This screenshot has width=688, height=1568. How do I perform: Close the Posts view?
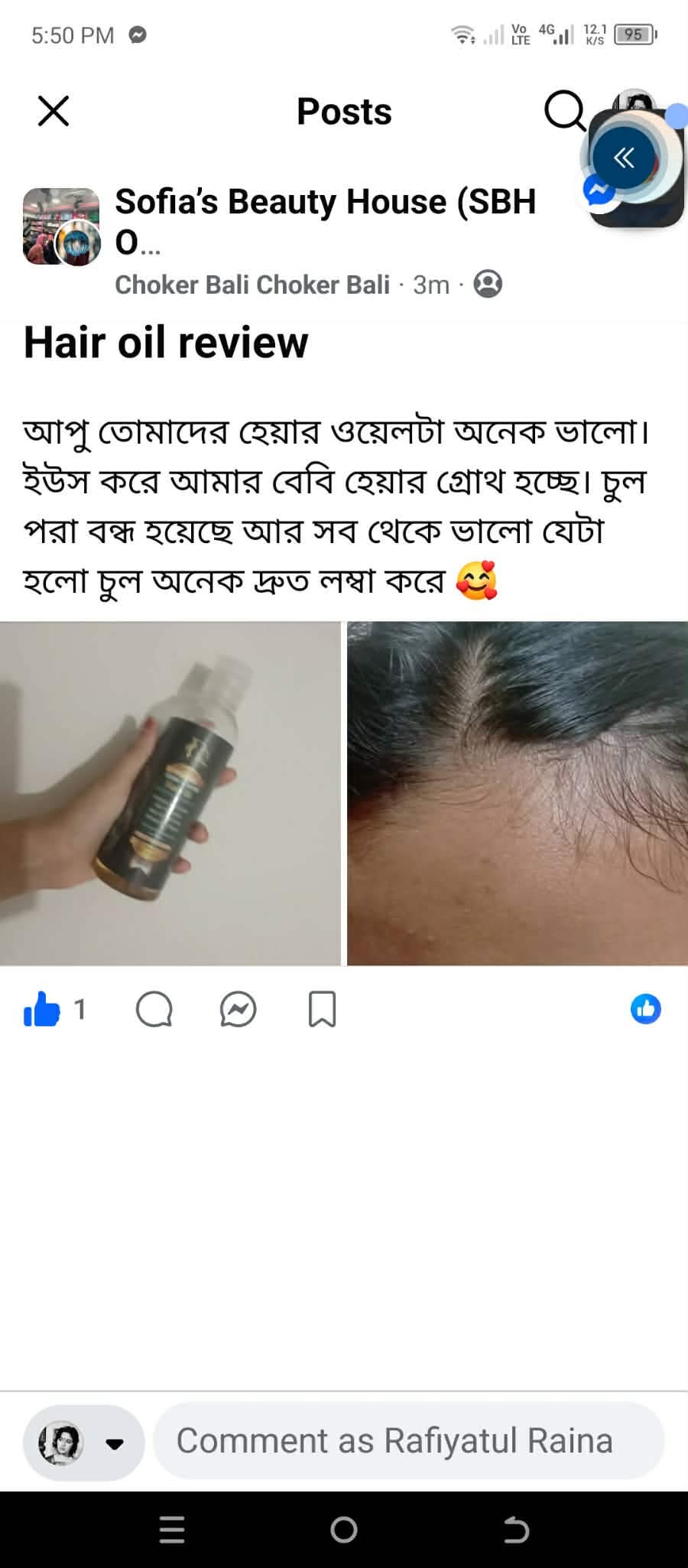click(54, 112)
